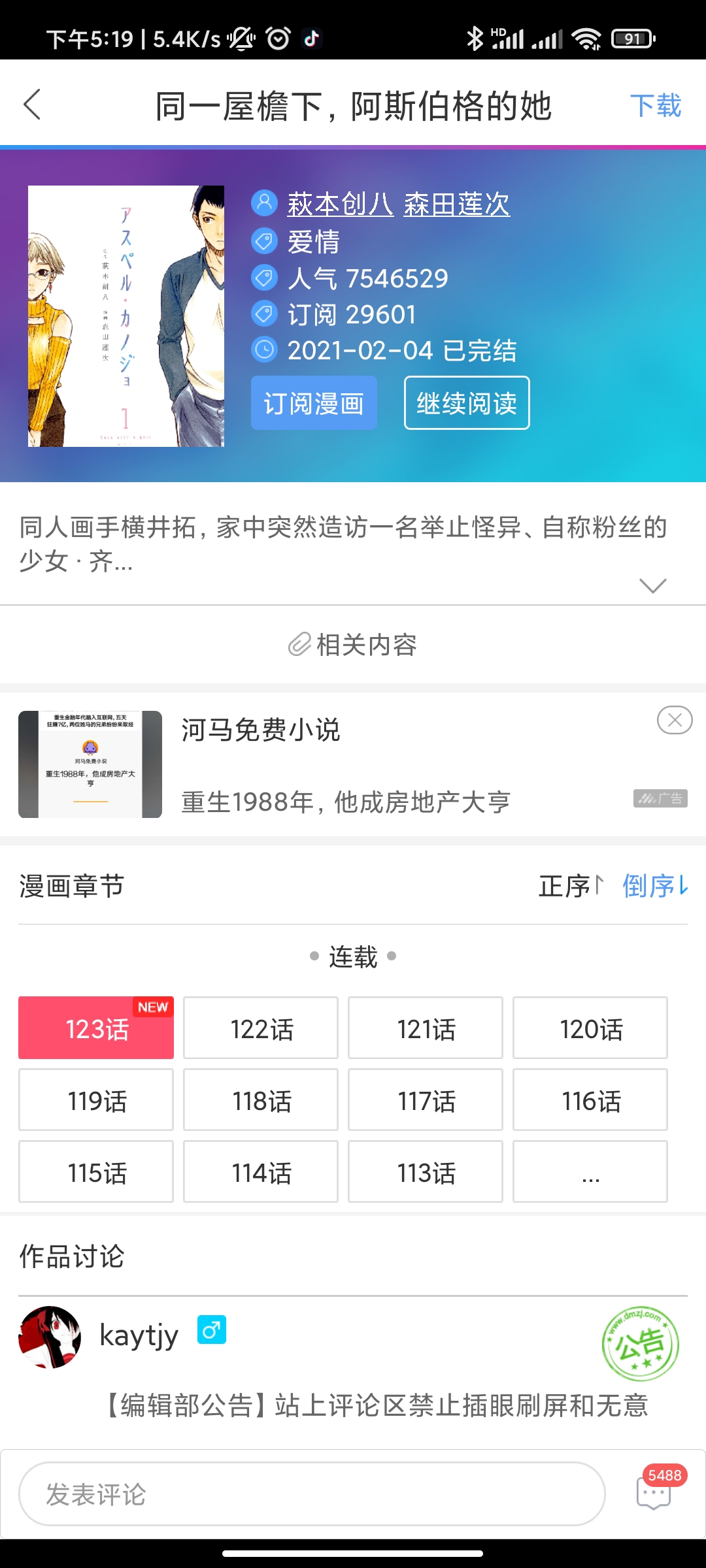Open comments icon showing 5488
The image size is (706, 1568).
pos(655,1492)
